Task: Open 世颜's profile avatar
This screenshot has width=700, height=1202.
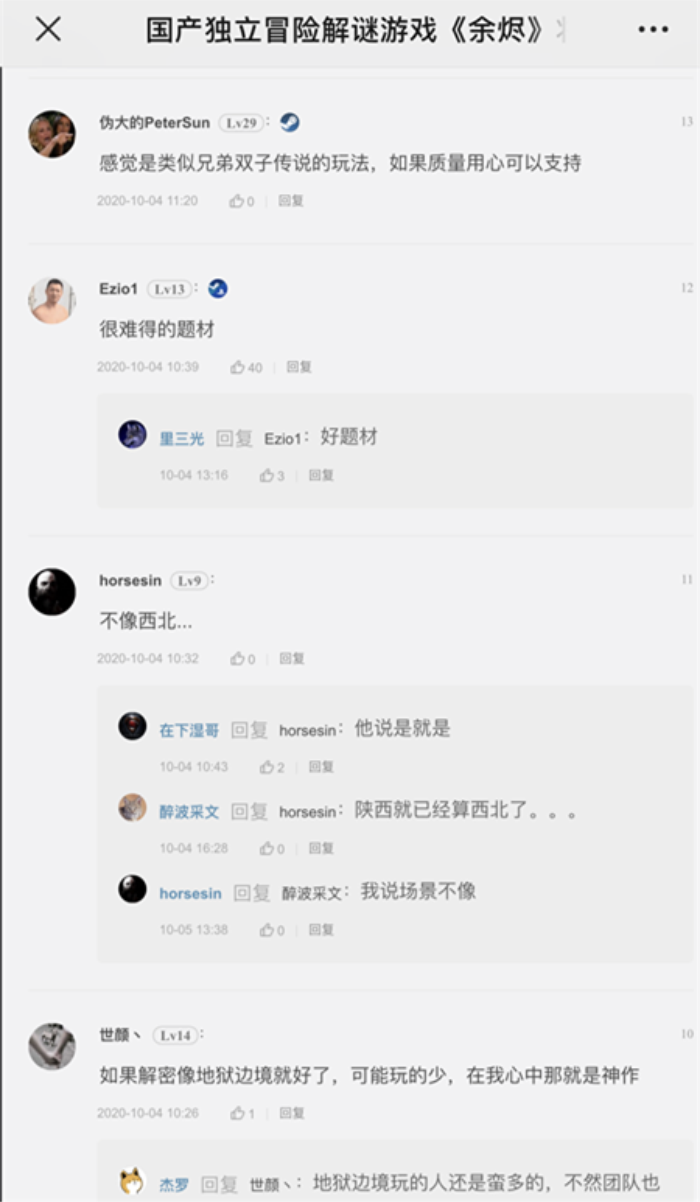Action: click(x=52, y=1046)
